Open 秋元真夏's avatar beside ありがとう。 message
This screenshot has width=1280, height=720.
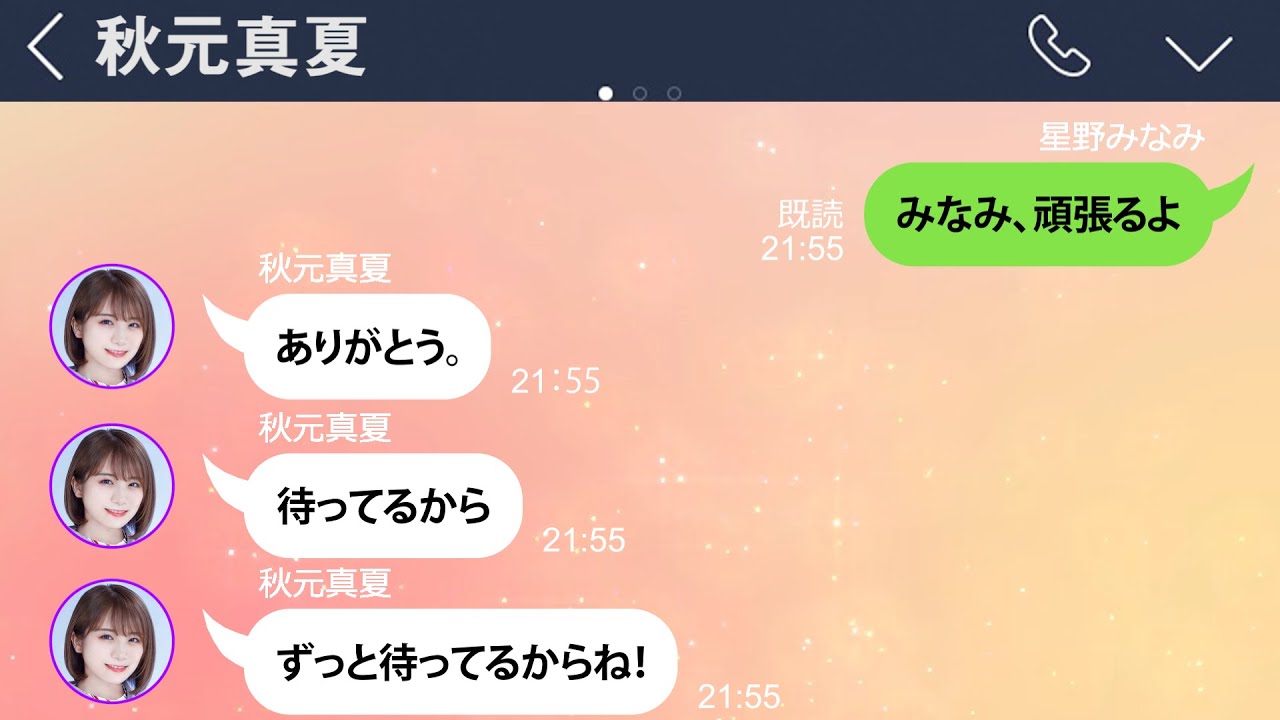112,327
